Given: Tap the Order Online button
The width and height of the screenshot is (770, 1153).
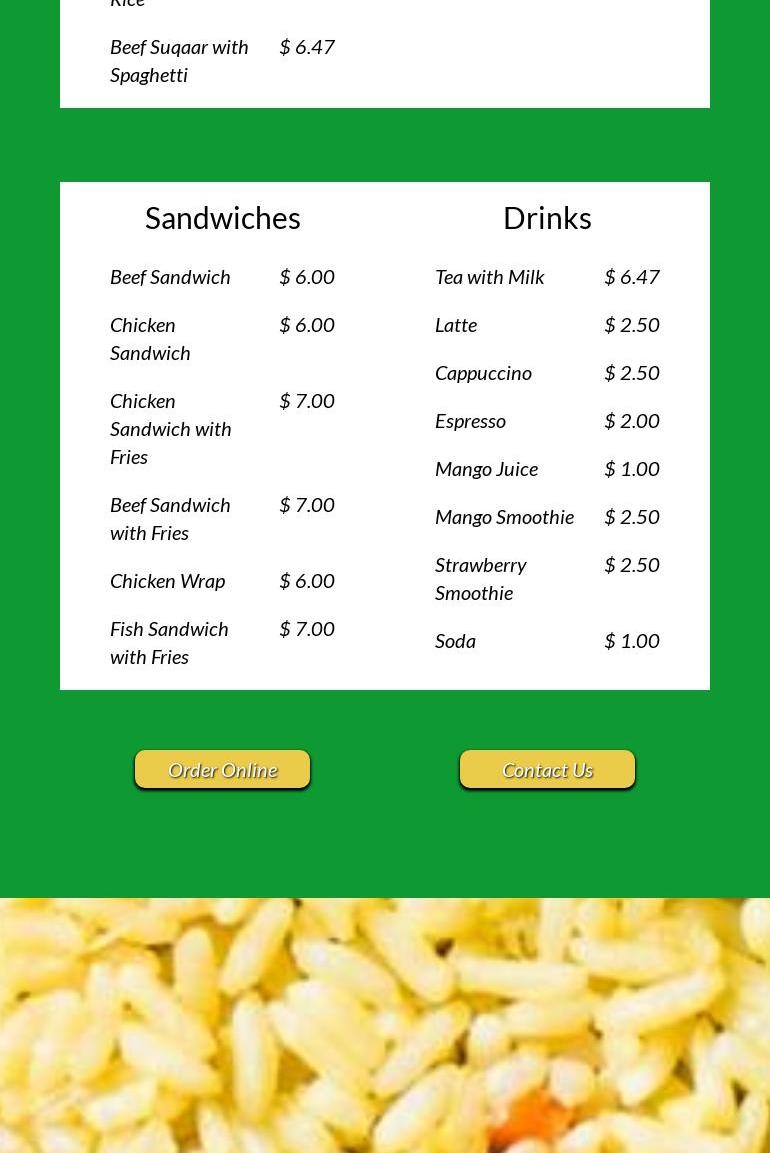Looking at the screenshot, I should (222, 769).
